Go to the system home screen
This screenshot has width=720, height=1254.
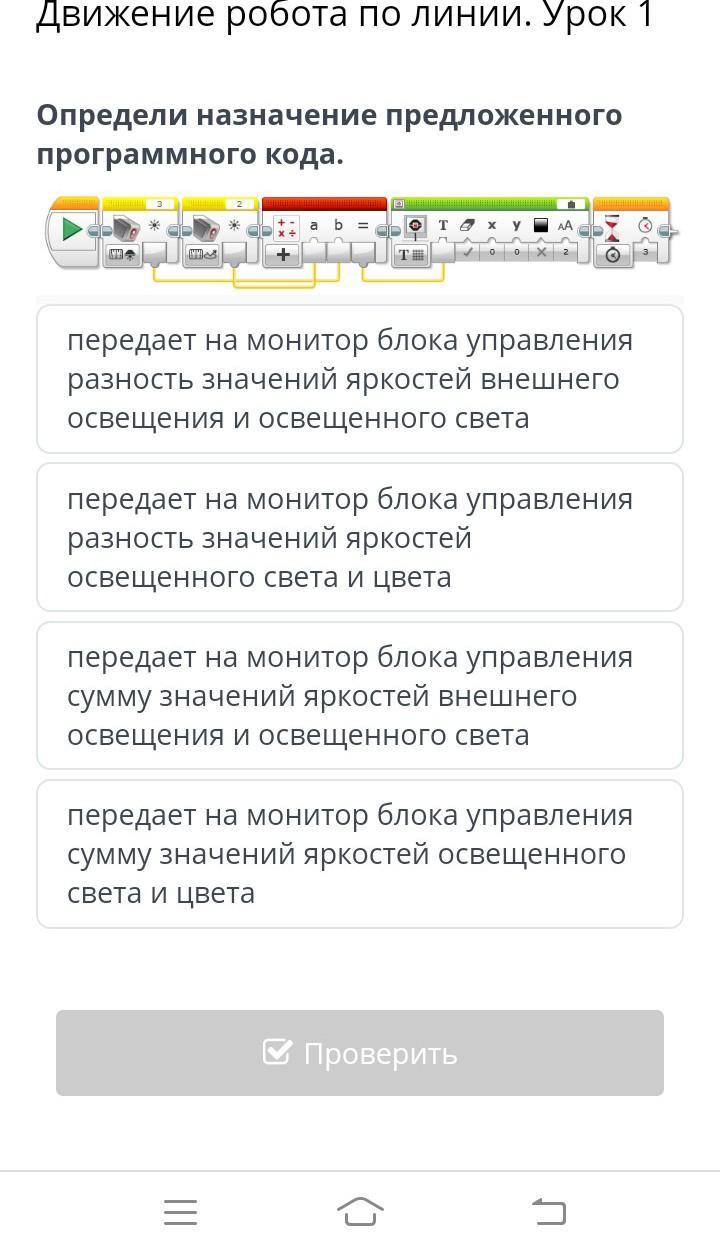(360, 1212)
